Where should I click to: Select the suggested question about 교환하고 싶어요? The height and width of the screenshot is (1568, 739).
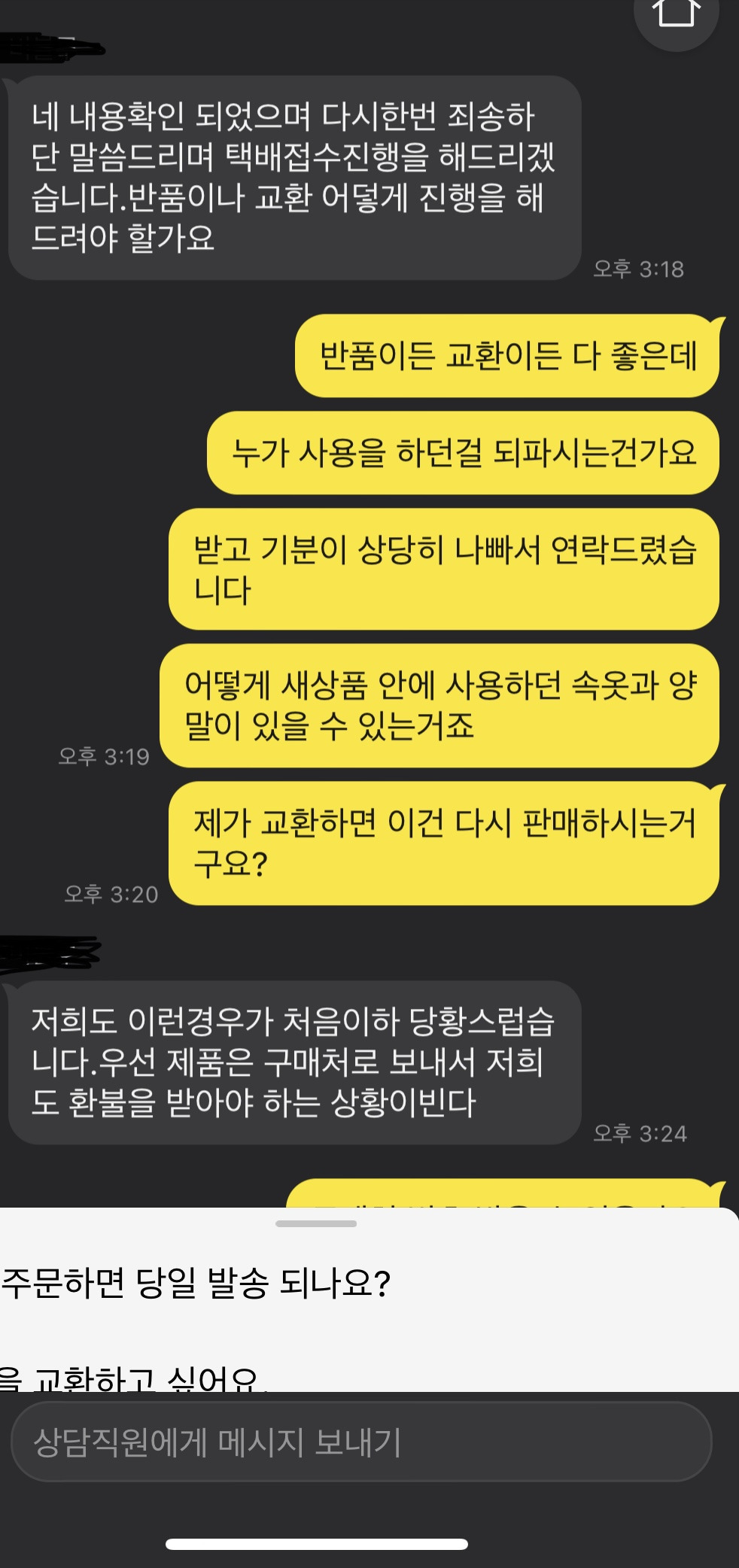135,1378
